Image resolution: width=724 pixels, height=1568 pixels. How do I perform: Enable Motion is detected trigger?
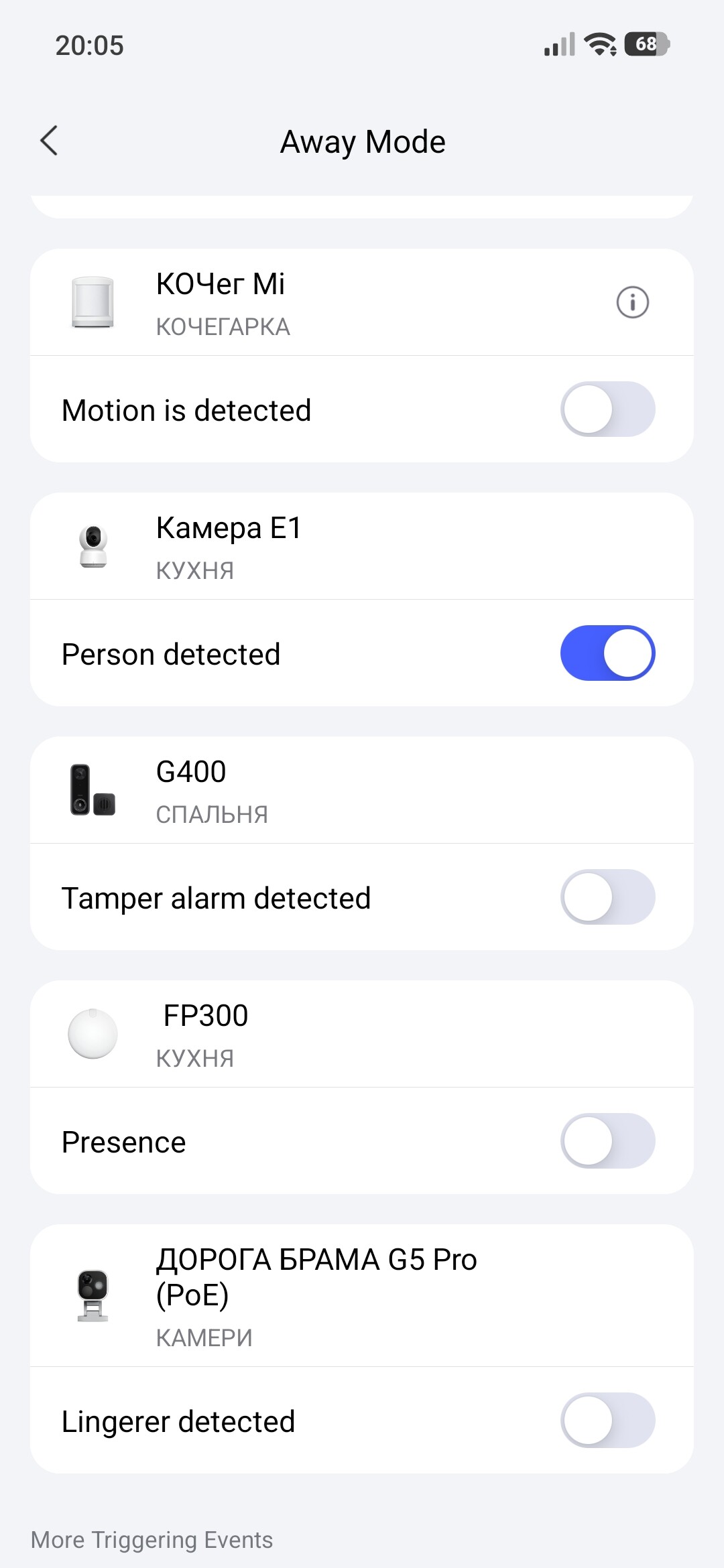click(x=607, y=409)
